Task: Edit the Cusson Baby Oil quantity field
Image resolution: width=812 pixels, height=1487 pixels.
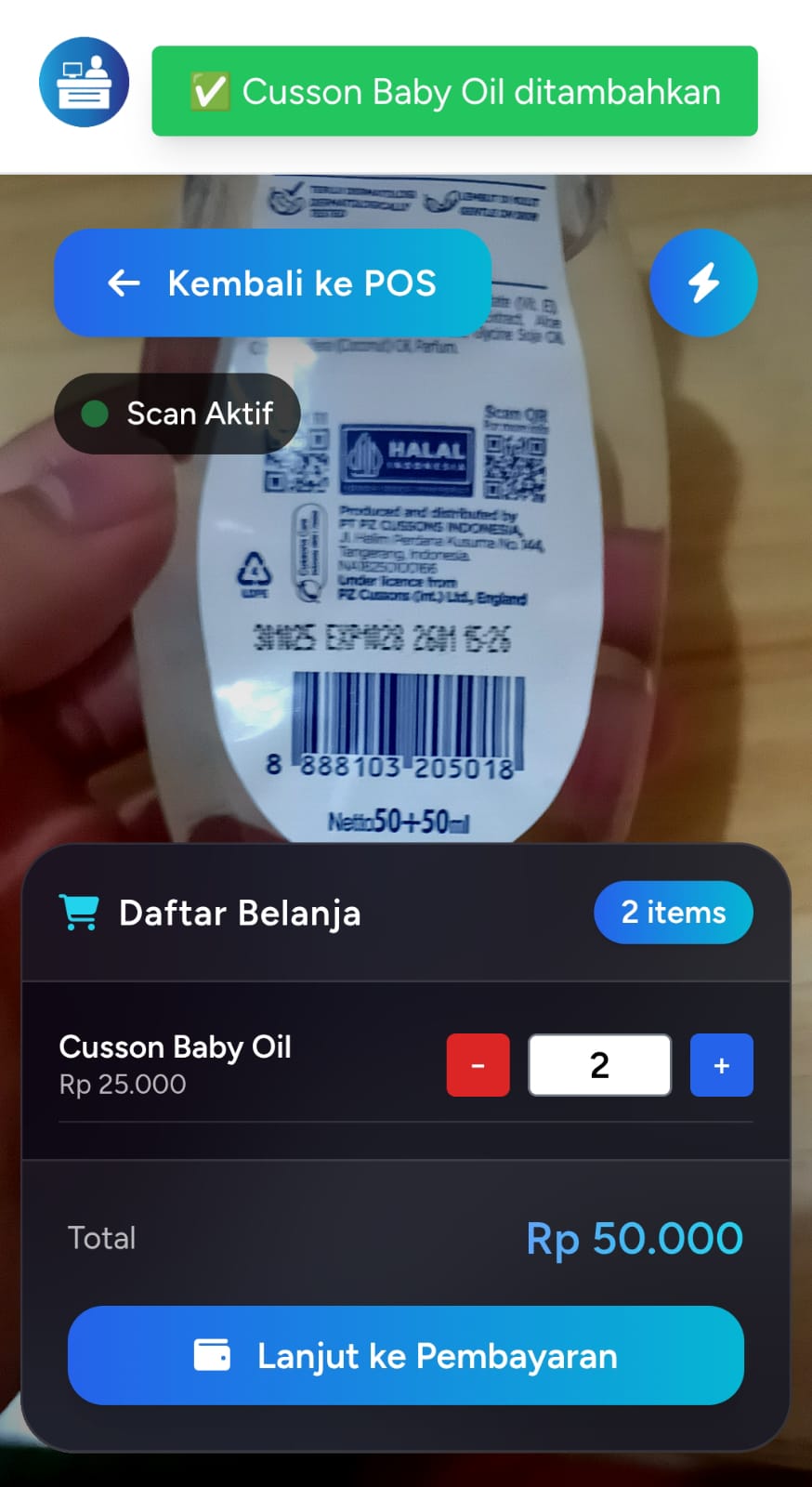Action: 599,1065
